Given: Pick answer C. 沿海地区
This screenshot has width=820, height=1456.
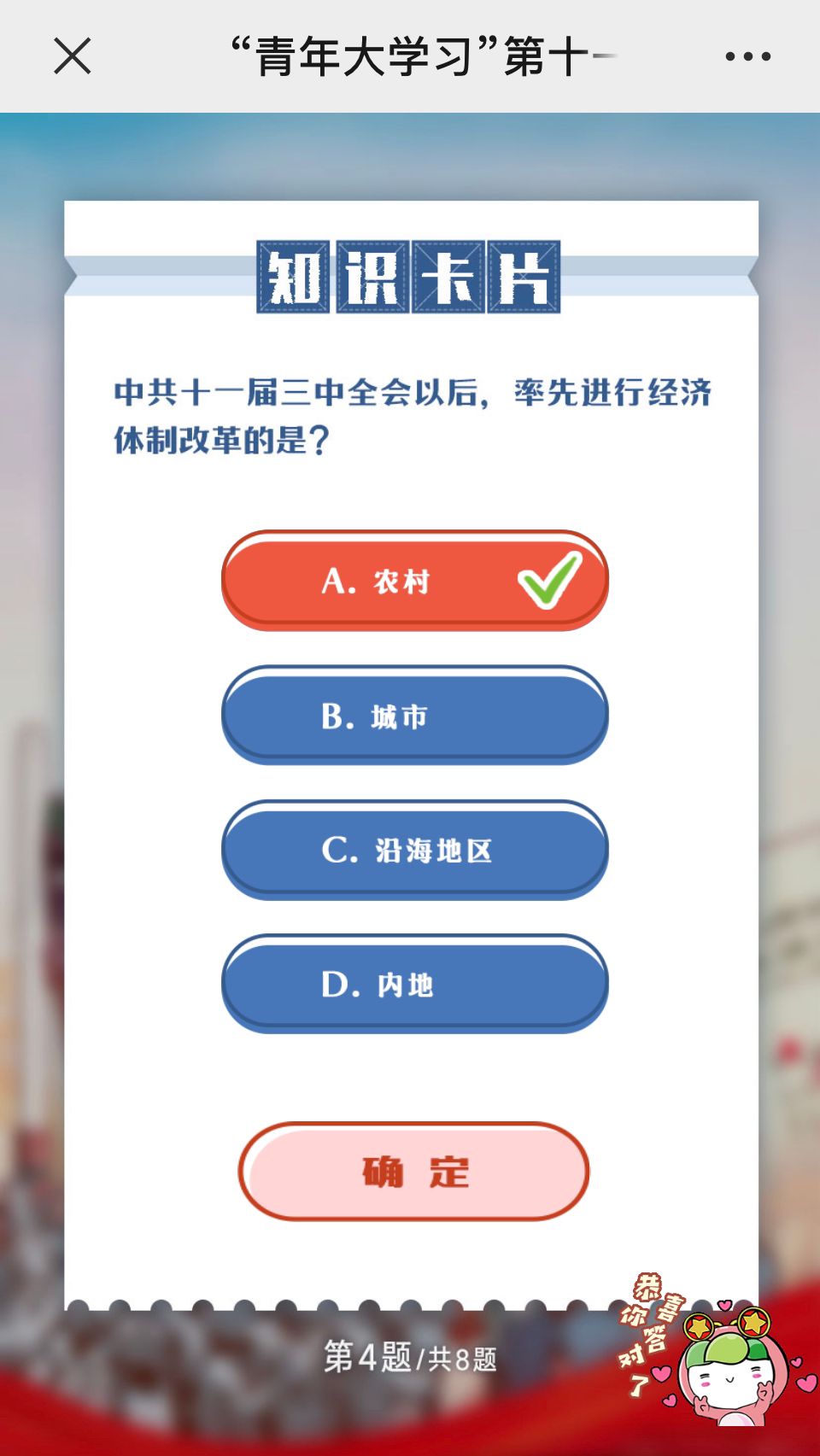Looking at the screenshot, I should click(x=414, y=850).
